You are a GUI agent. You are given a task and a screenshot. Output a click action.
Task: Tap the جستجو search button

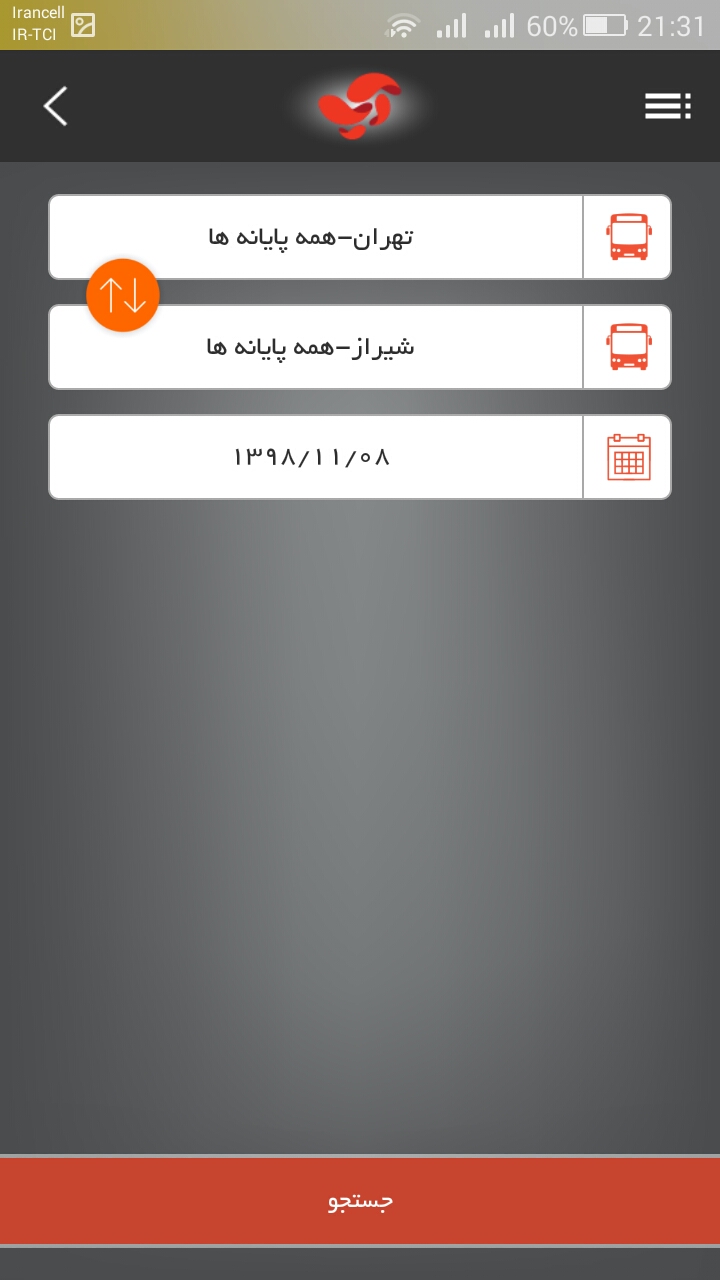tap(360, 1201)
